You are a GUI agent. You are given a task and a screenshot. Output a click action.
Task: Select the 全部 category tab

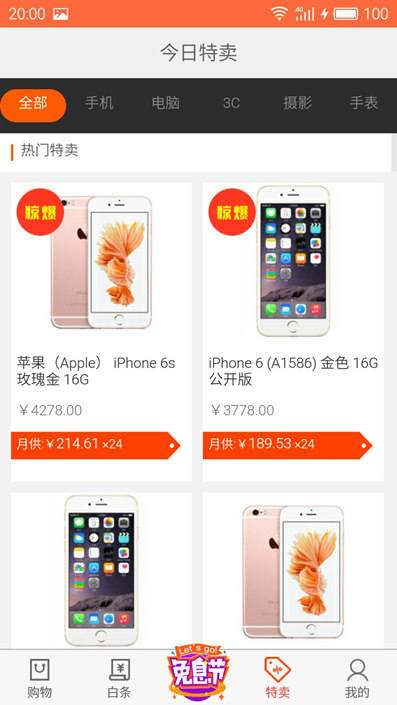(x=33, y=105)
